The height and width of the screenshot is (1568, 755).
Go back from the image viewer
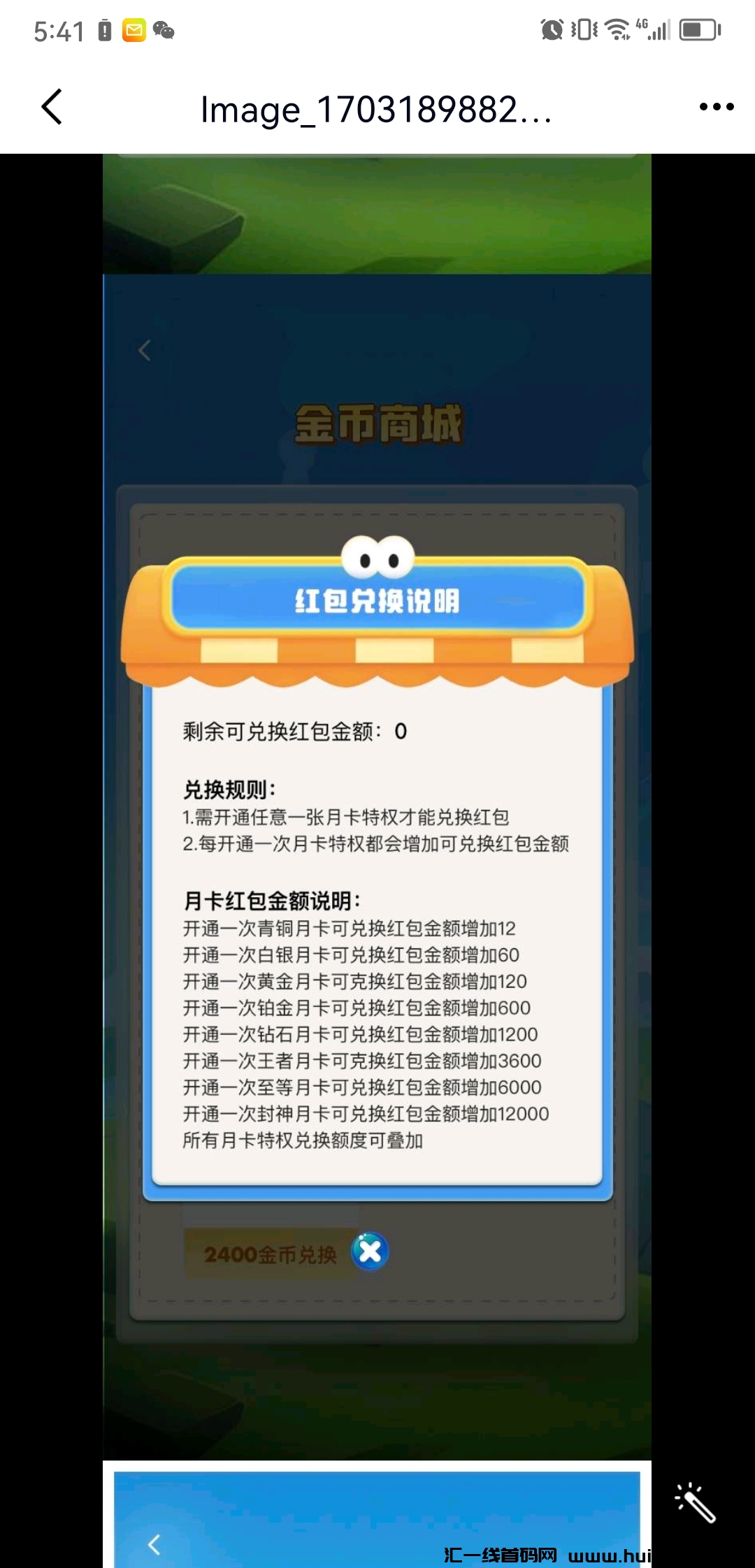pyautogui.click(x=52, y=107)
